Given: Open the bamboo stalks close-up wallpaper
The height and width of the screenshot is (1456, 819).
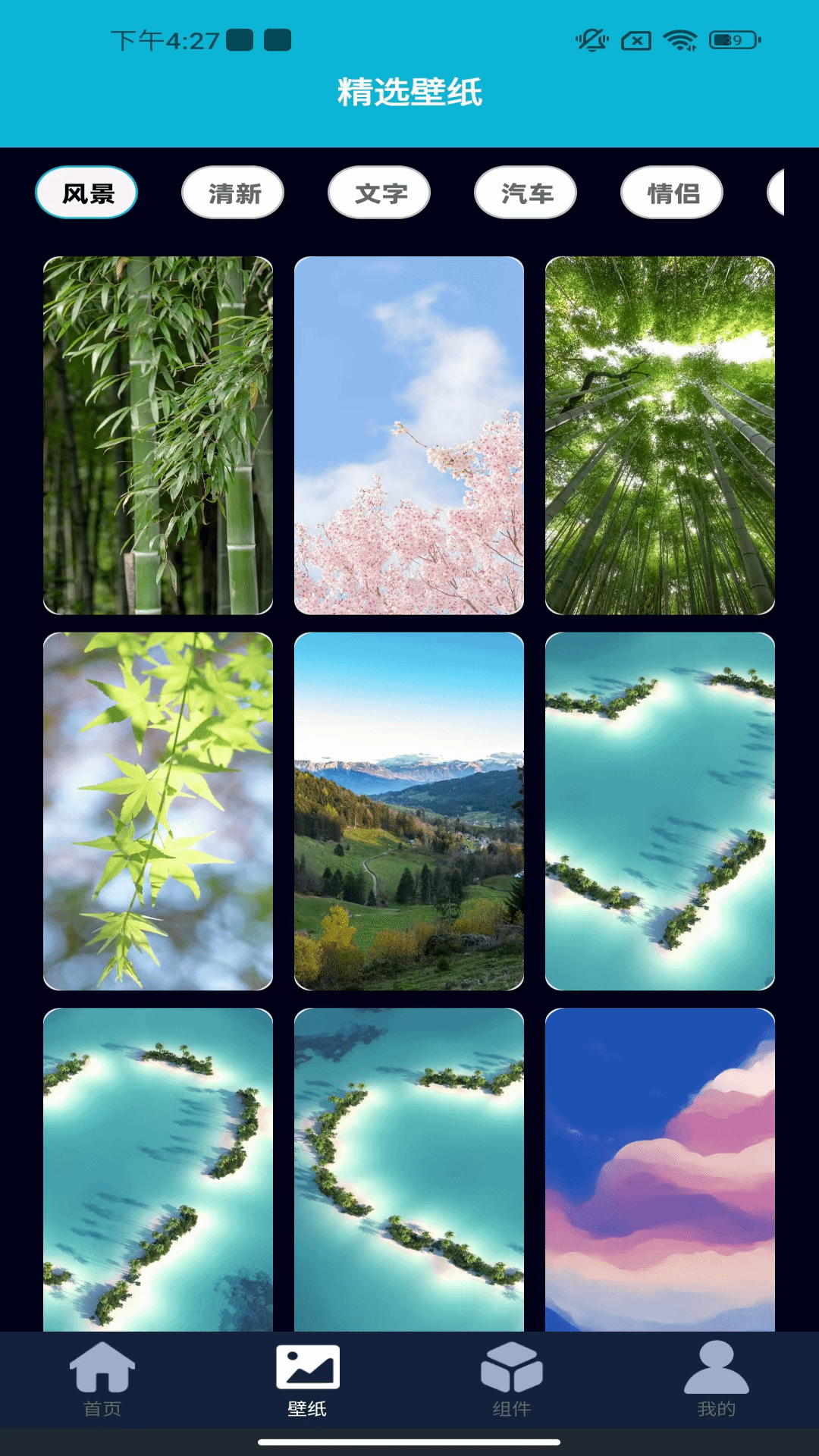Looking at the screenshot, I should [x=158, y=435].
